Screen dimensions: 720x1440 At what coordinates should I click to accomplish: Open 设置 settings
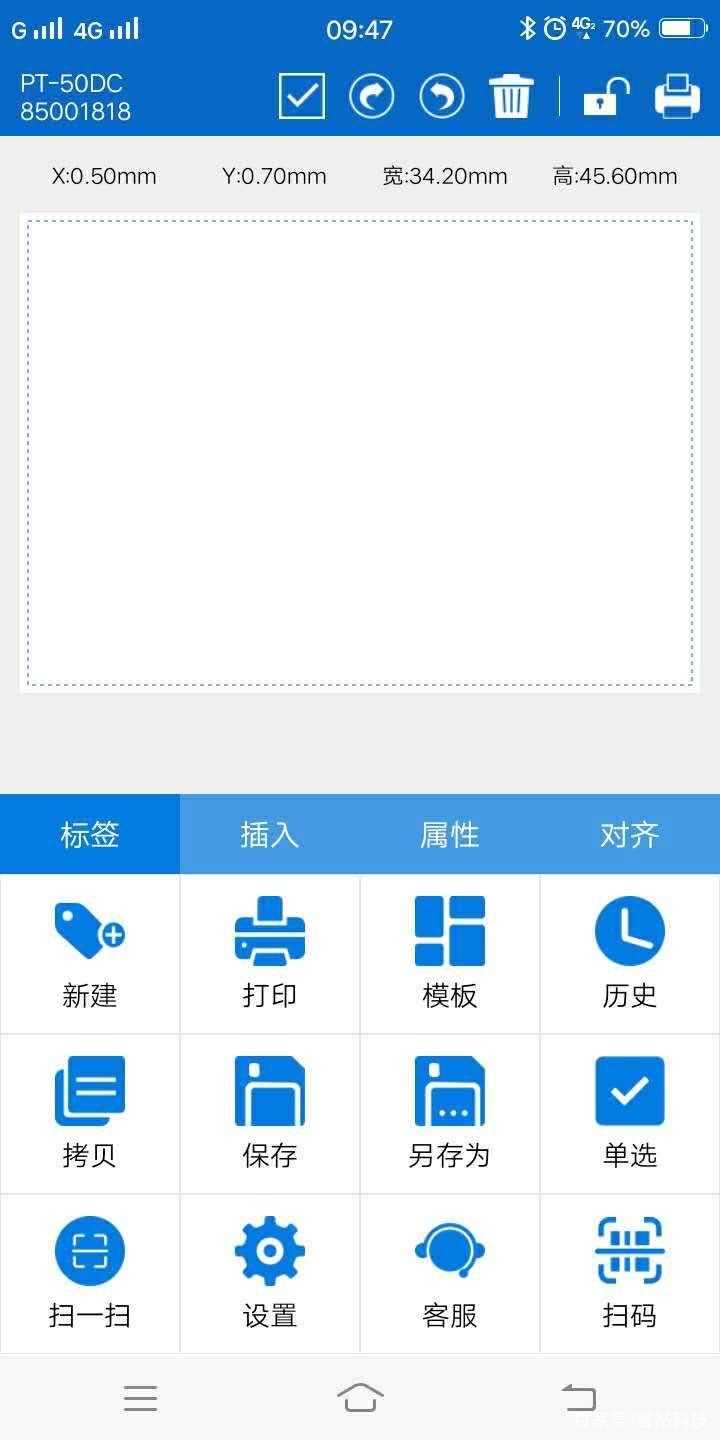pyautogui.click(x=270, y=1273)
